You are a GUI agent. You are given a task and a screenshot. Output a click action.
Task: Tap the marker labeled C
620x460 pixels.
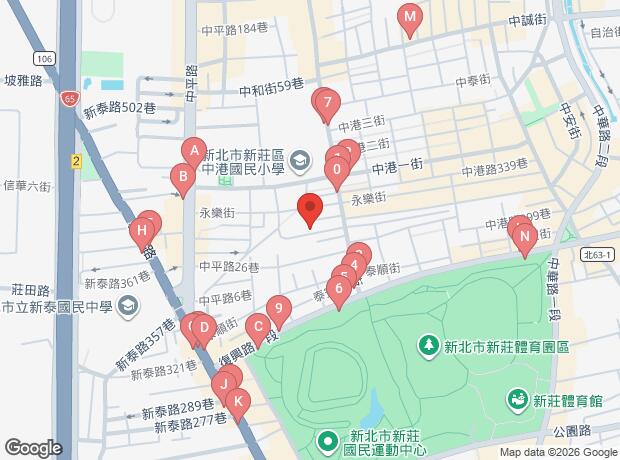tap(258, 327)
